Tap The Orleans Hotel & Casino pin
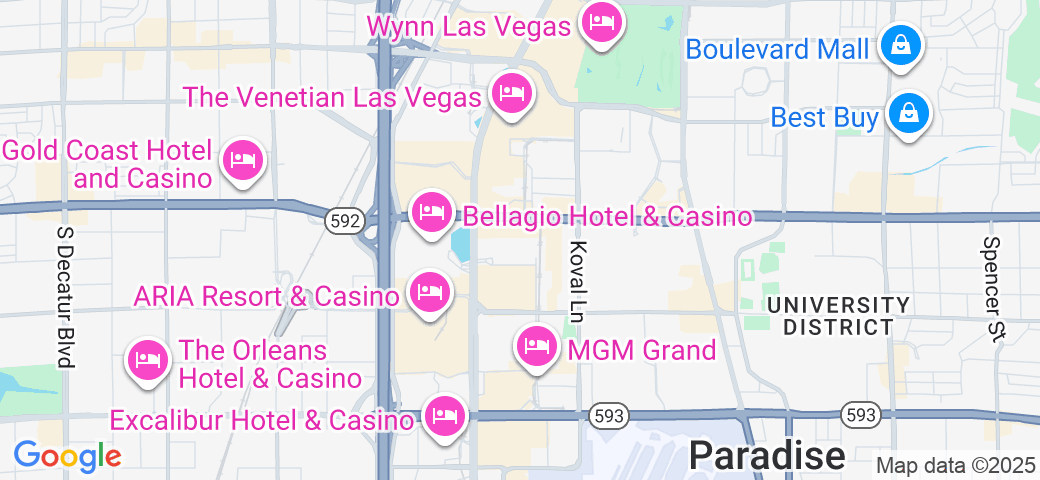The width and height of the screenshot is (1040, 480). (x=148, y=360)
